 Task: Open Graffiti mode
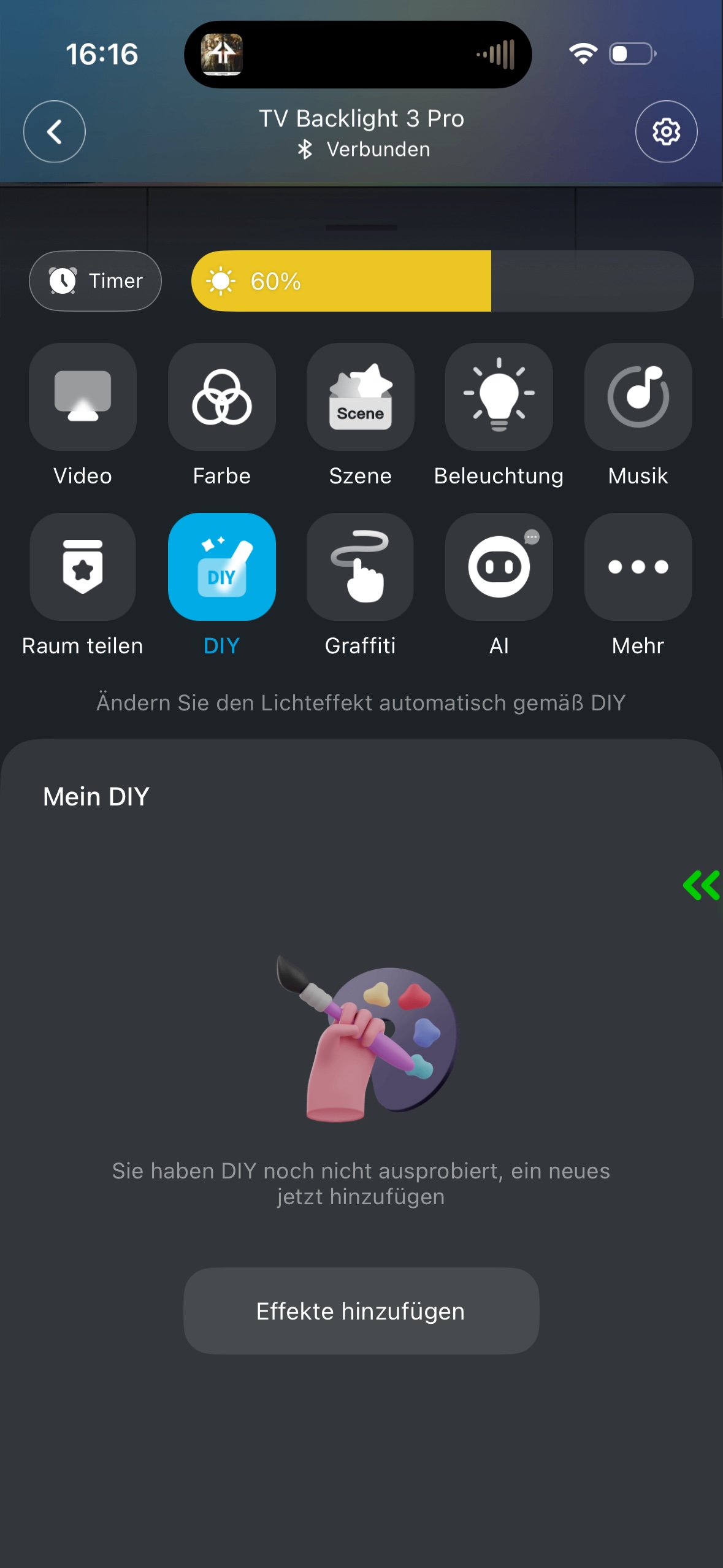click(x=360, y=567)
